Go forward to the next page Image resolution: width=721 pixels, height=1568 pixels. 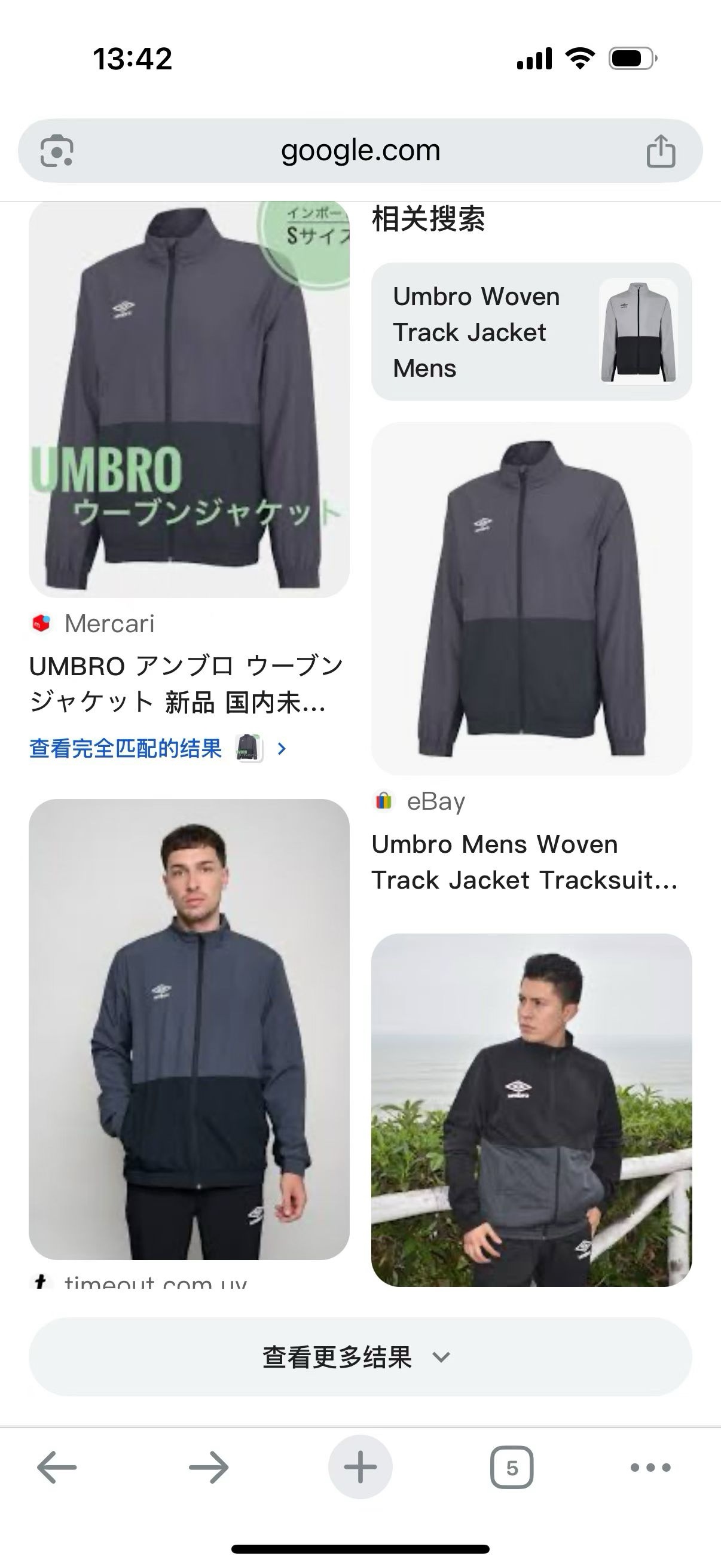[209, 1468]
